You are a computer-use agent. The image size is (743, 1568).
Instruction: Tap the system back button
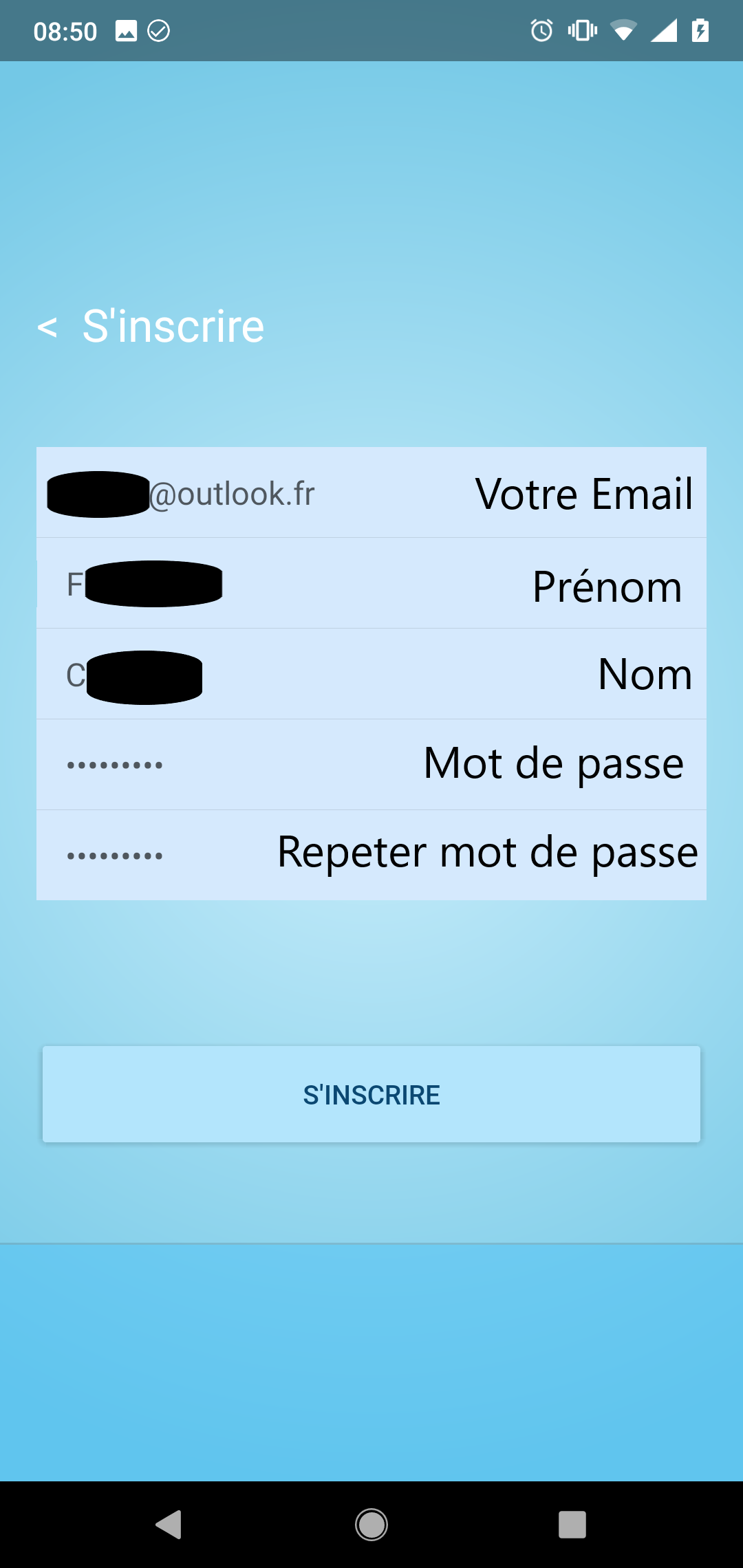tap(169, 1525)
